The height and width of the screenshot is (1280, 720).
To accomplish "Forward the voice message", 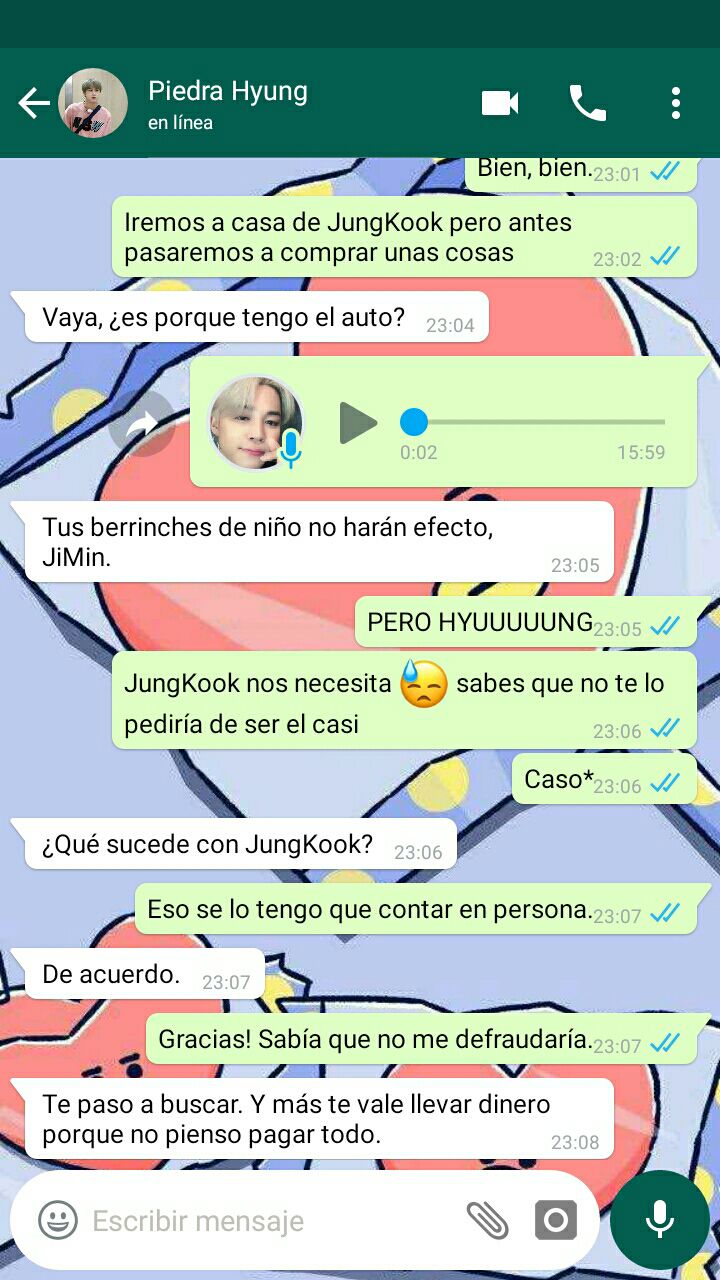I will 142,425.
